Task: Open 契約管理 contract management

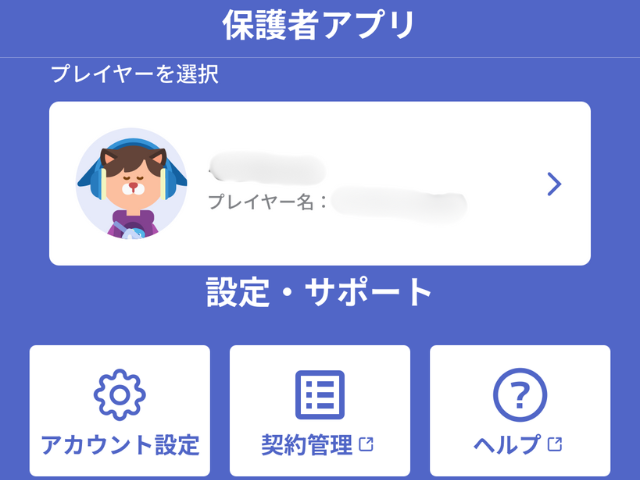Action: click(x=320, y=410)
